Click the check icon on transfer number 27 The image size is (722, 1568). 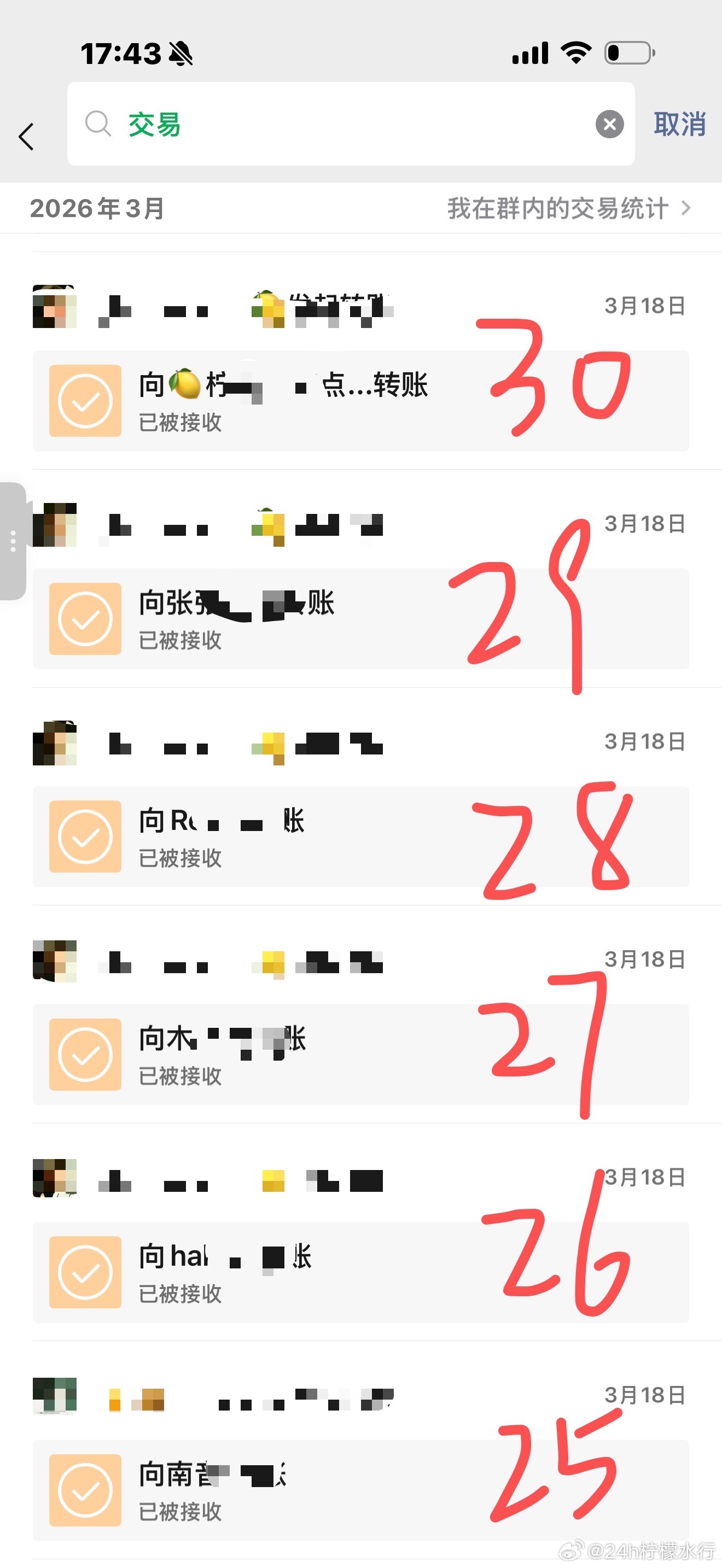click(x=85, y=1054)
